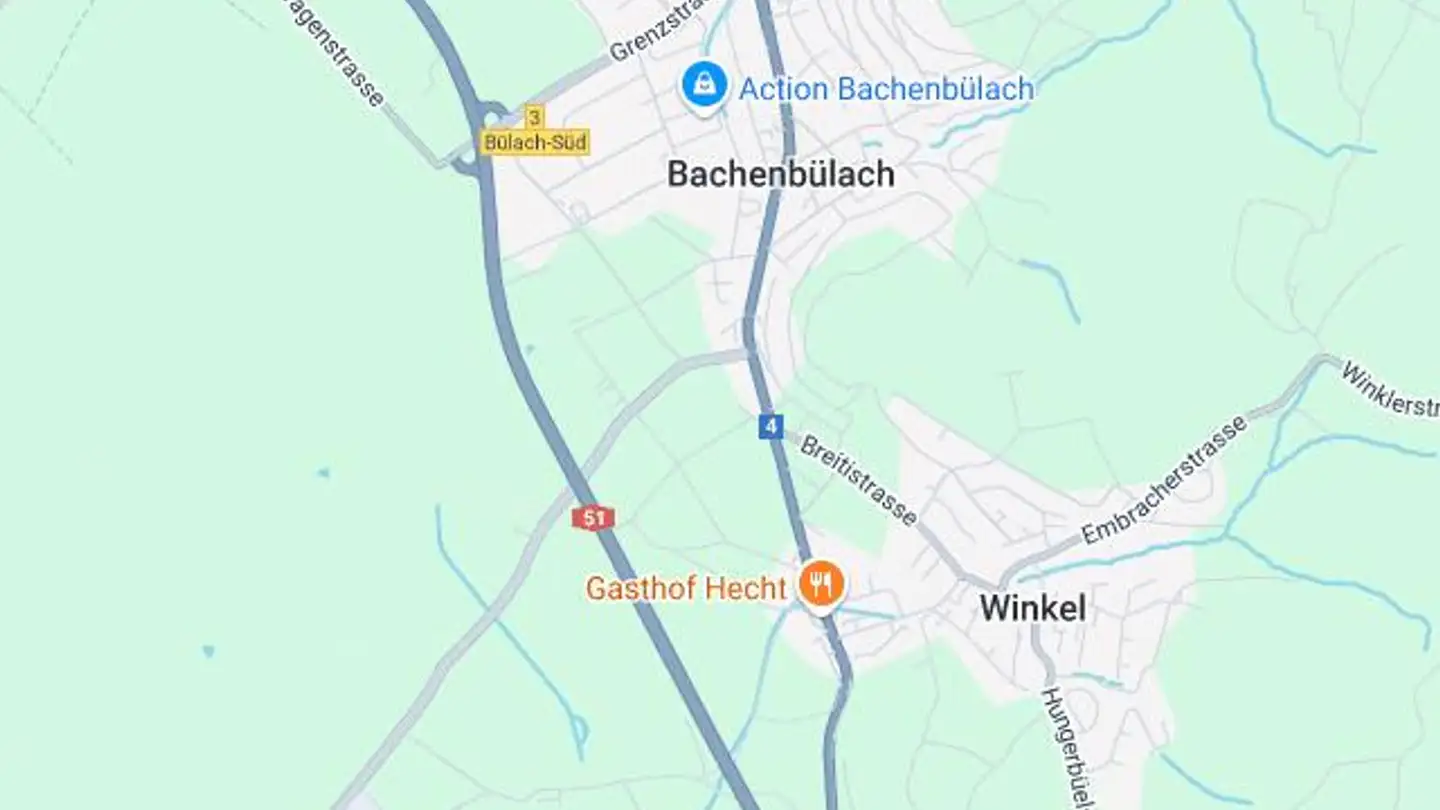Open the Action Bachenbülach shop marker
This screenshot has width=1440, height=810.
click(x=705, y=87)
